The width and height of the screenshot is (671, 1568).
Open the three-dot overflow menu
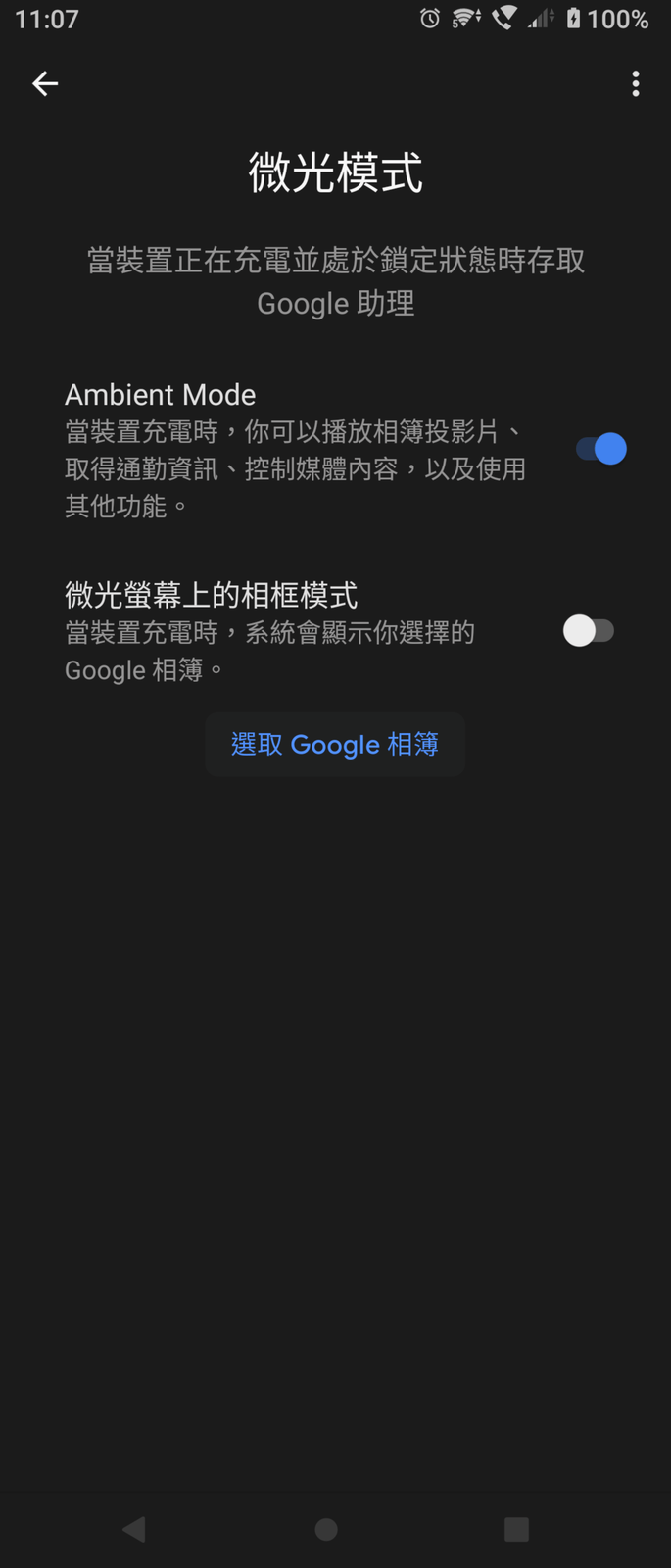(x=636, y=84)
